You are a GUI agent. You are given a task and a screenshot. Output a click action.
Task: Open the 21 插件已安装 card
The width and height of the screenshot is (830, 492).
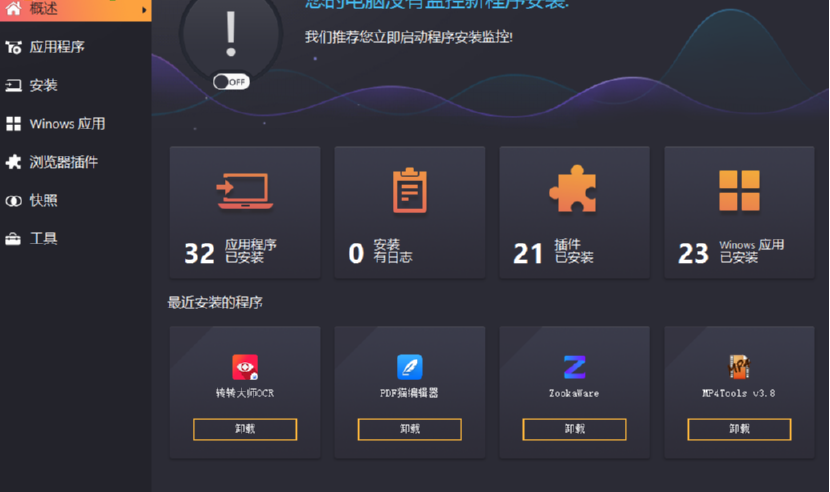[574, 212]
